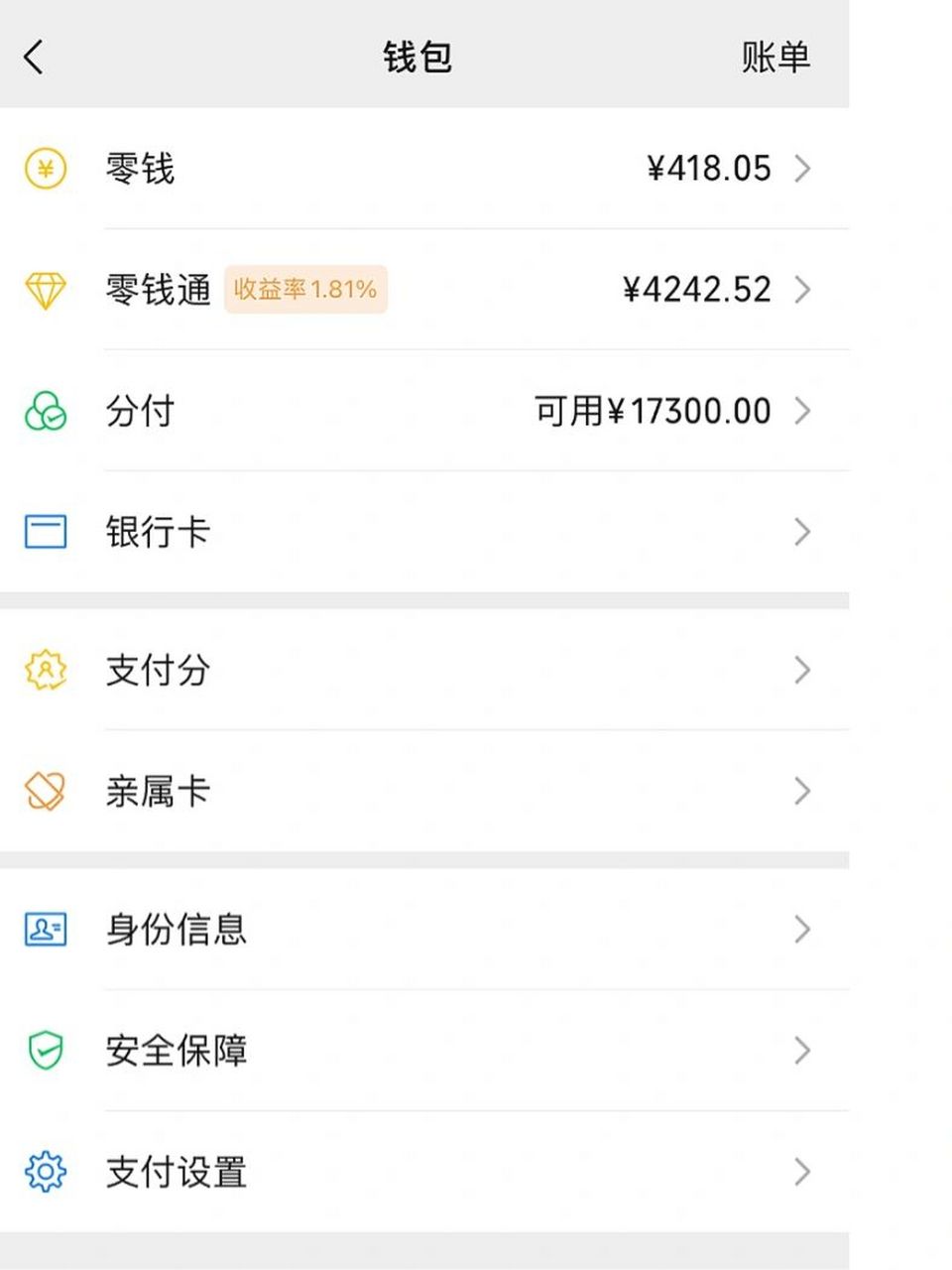Click the green 安全保障 shield icon
Screen dimensions: 952x1270
point(44,1050)
